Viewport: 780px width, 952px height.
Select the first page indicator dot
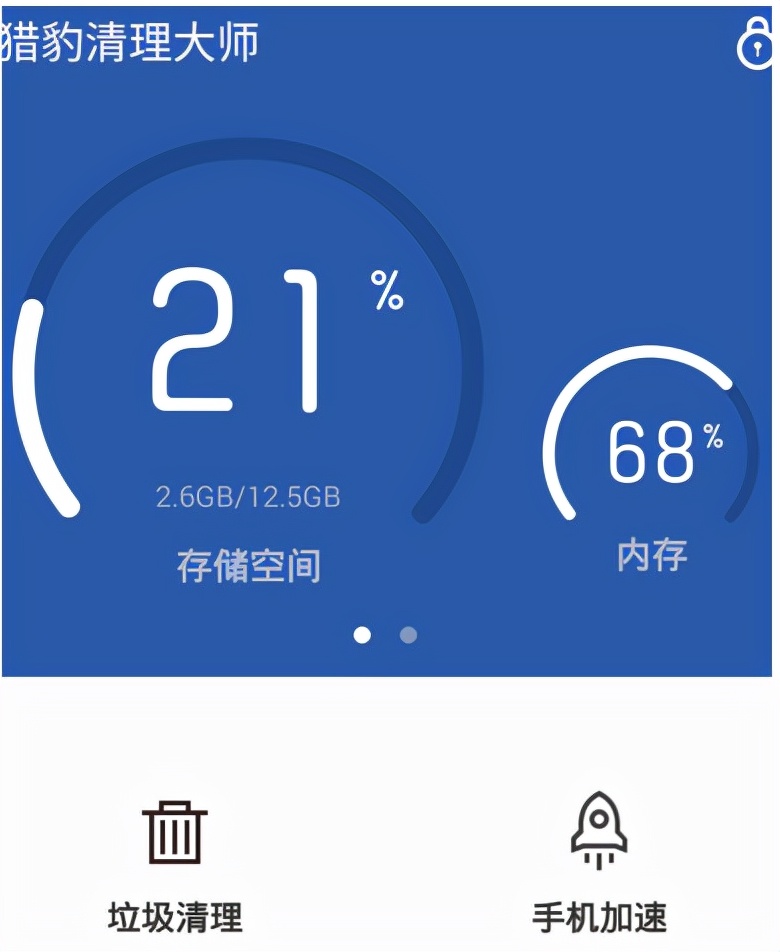[363, 633]
